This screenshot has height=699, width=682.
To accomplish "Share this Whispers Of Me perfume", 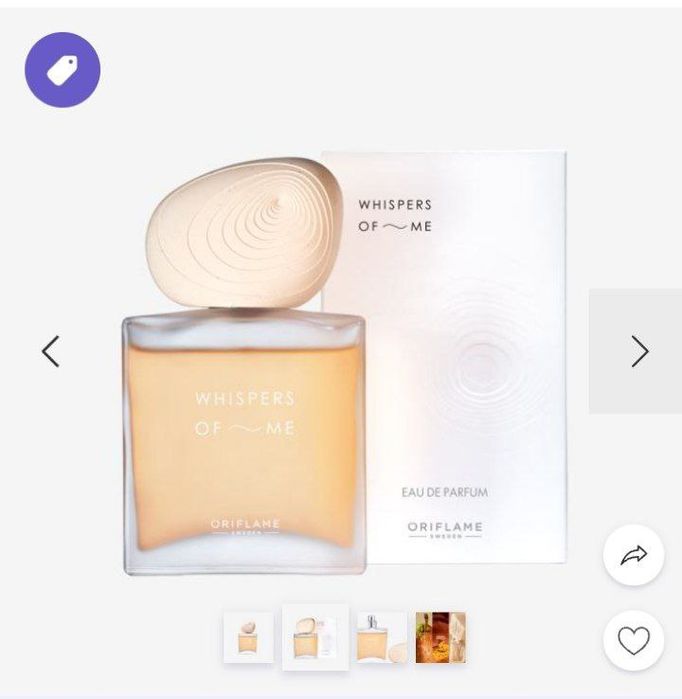I will click(x=633, y=556).
